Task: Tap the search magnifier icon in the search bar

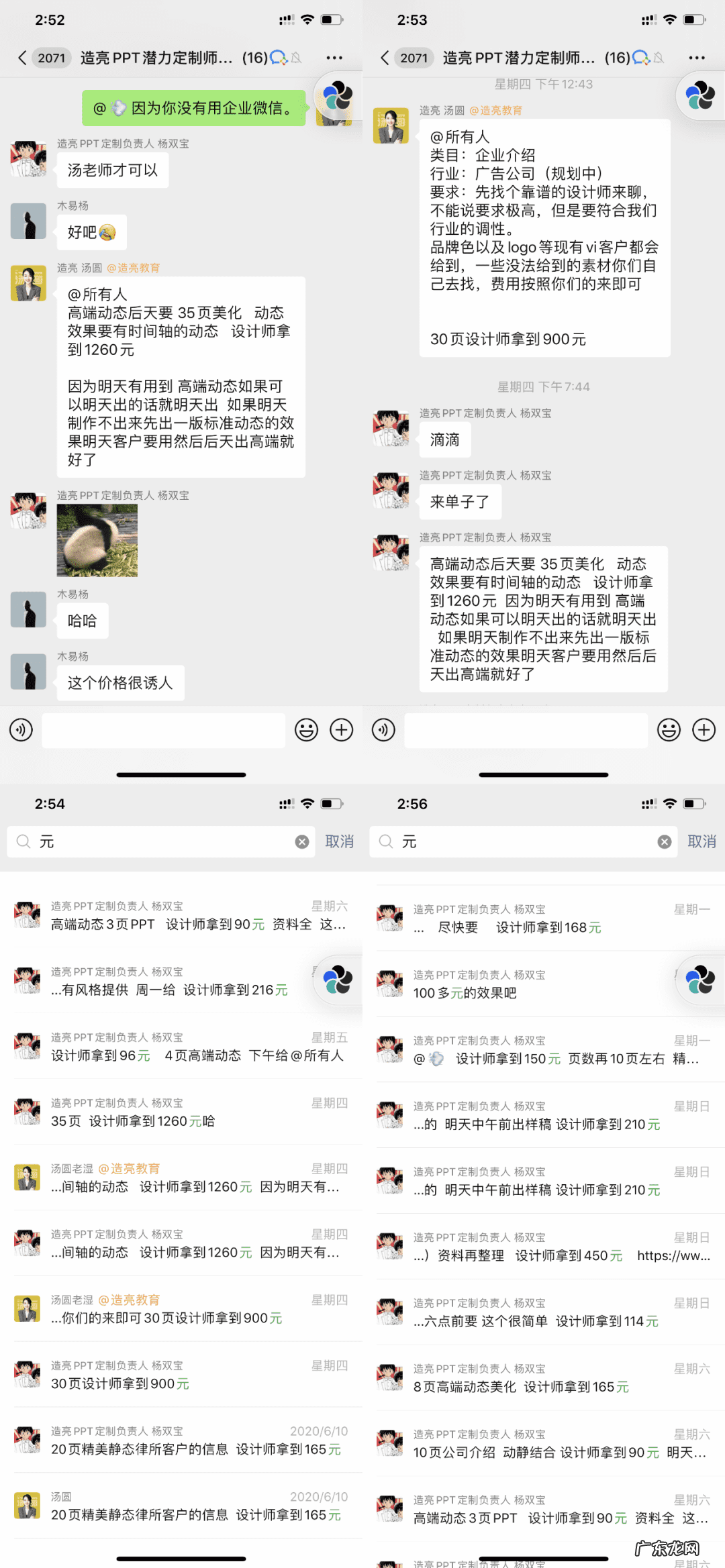Action: (23, 841)
